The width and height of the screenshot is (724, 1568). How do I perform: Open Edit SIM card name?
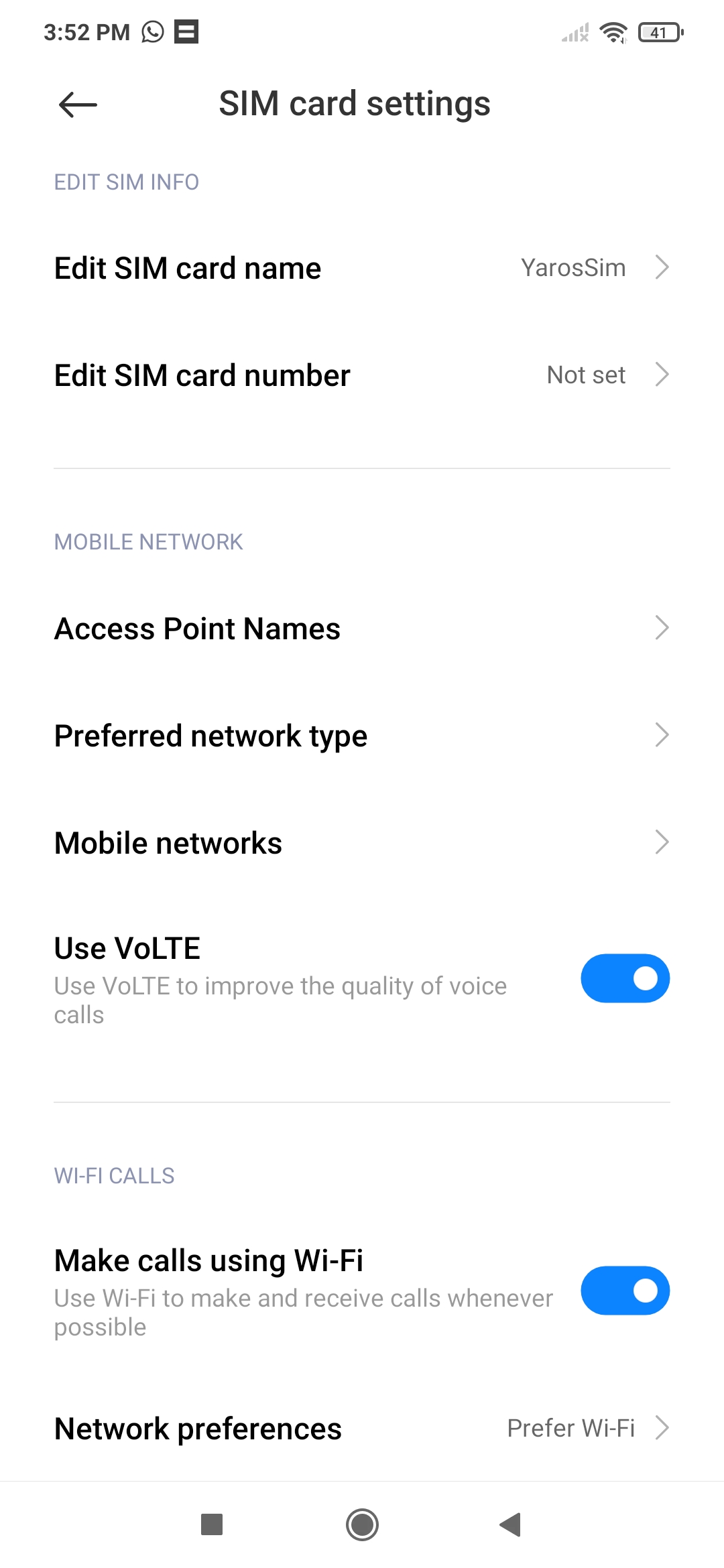(362, 268)
